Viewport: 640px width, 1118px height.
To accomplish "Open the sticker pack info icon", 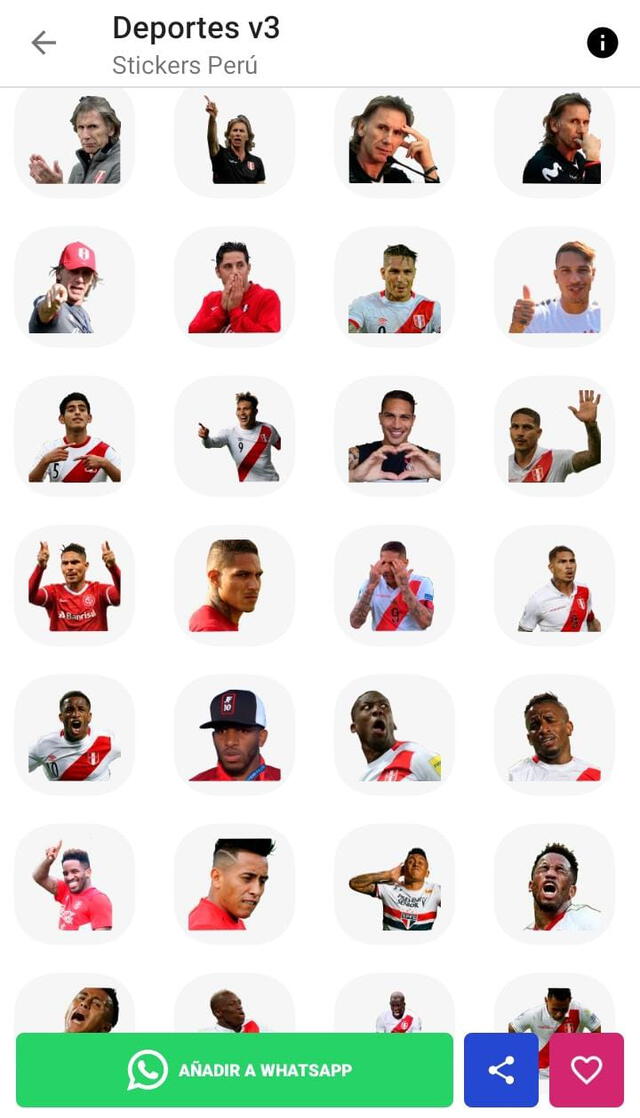I will point(602,42).
